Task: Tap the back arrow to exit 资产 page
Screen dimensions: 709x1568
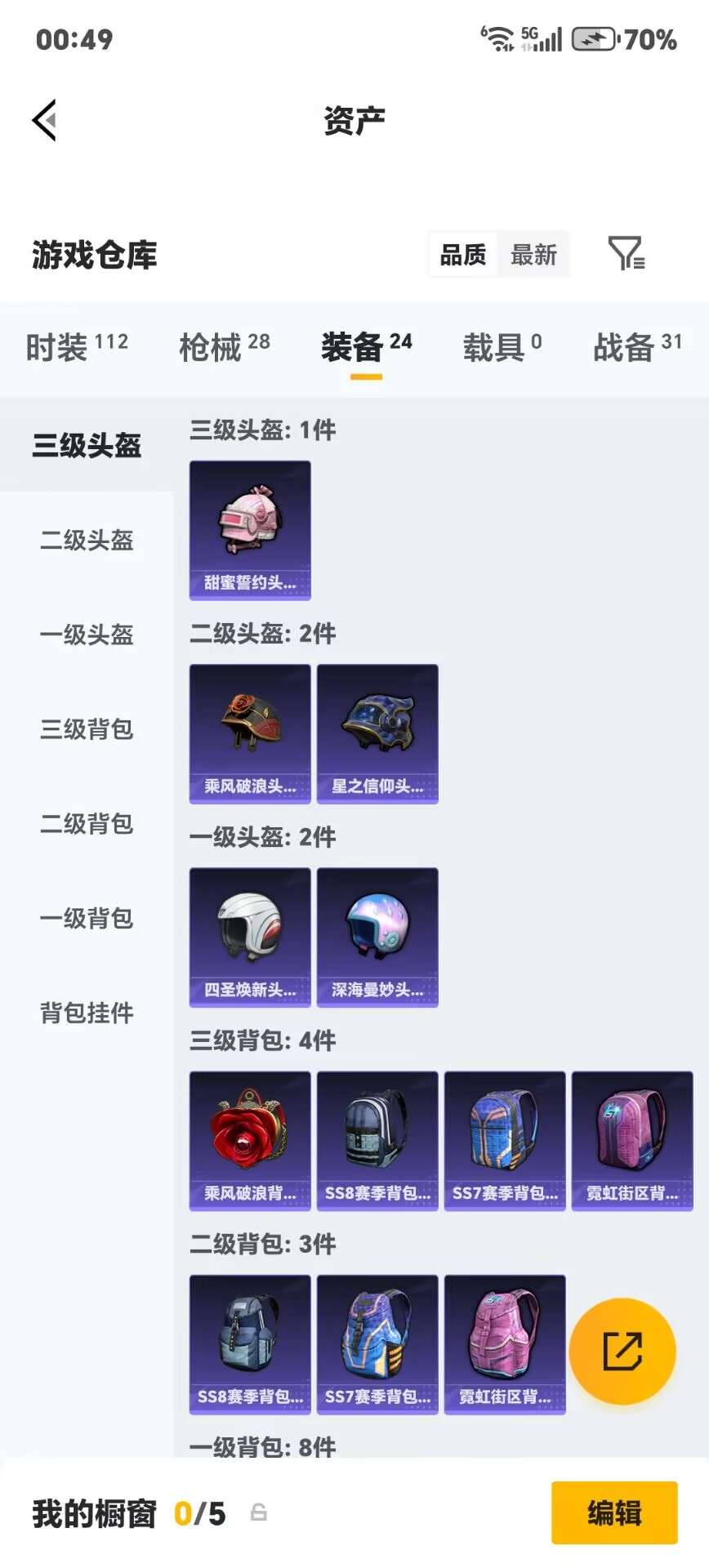Action: click(x=45, y=120)
